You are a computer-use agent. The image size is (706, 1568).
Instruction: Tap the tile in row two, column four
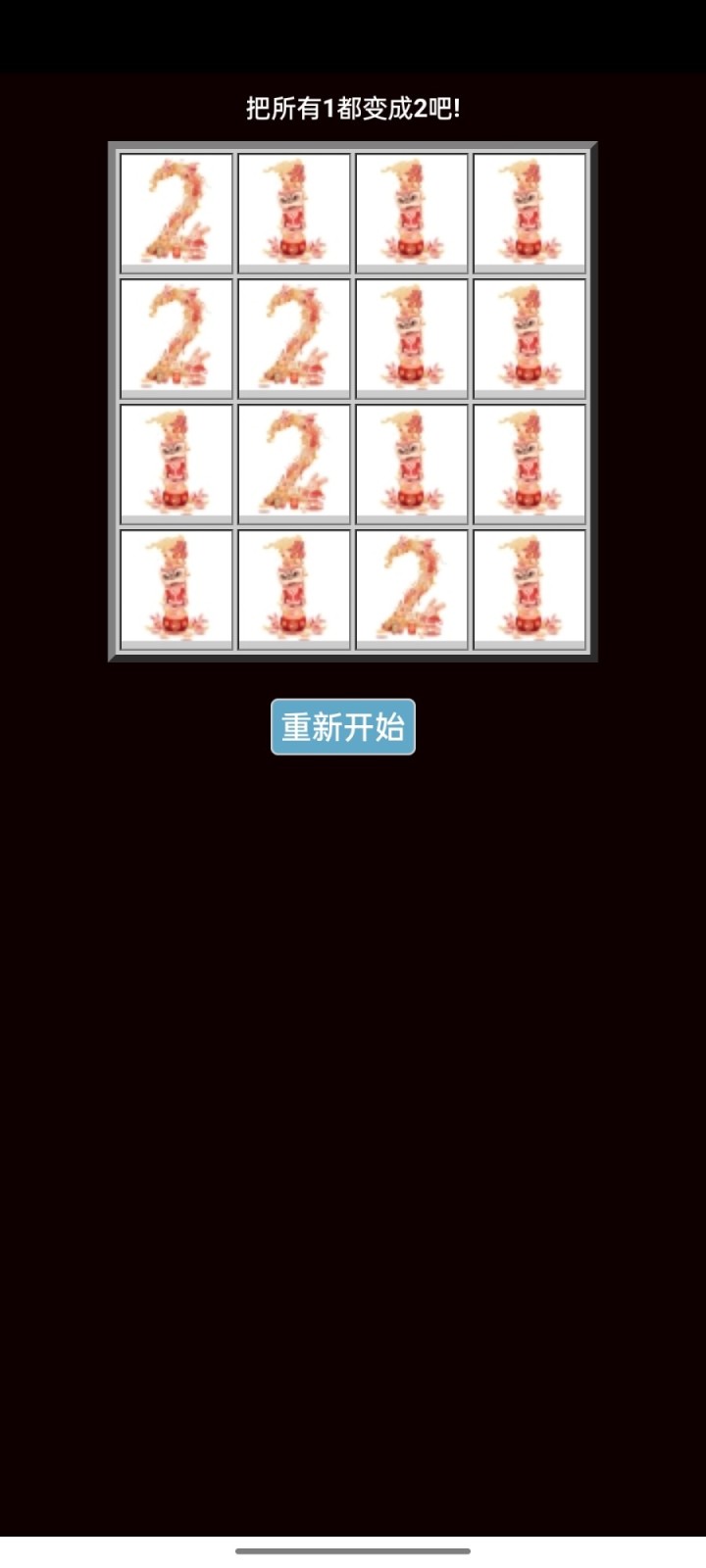click(x=529, y=338)
